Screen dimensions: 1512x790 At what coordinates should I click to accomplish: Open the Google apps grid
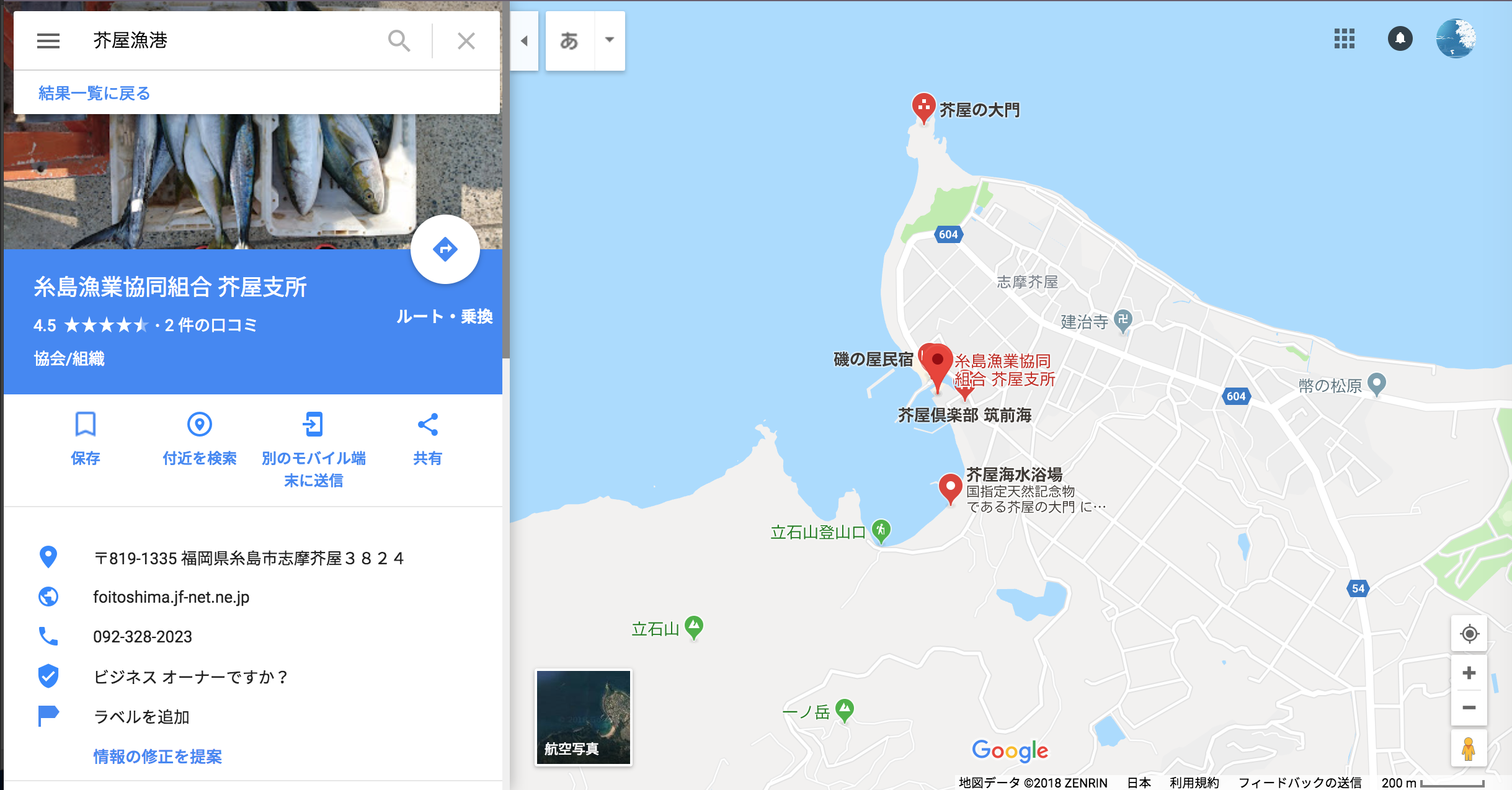pyautogui.click(x=1345, y=38)
